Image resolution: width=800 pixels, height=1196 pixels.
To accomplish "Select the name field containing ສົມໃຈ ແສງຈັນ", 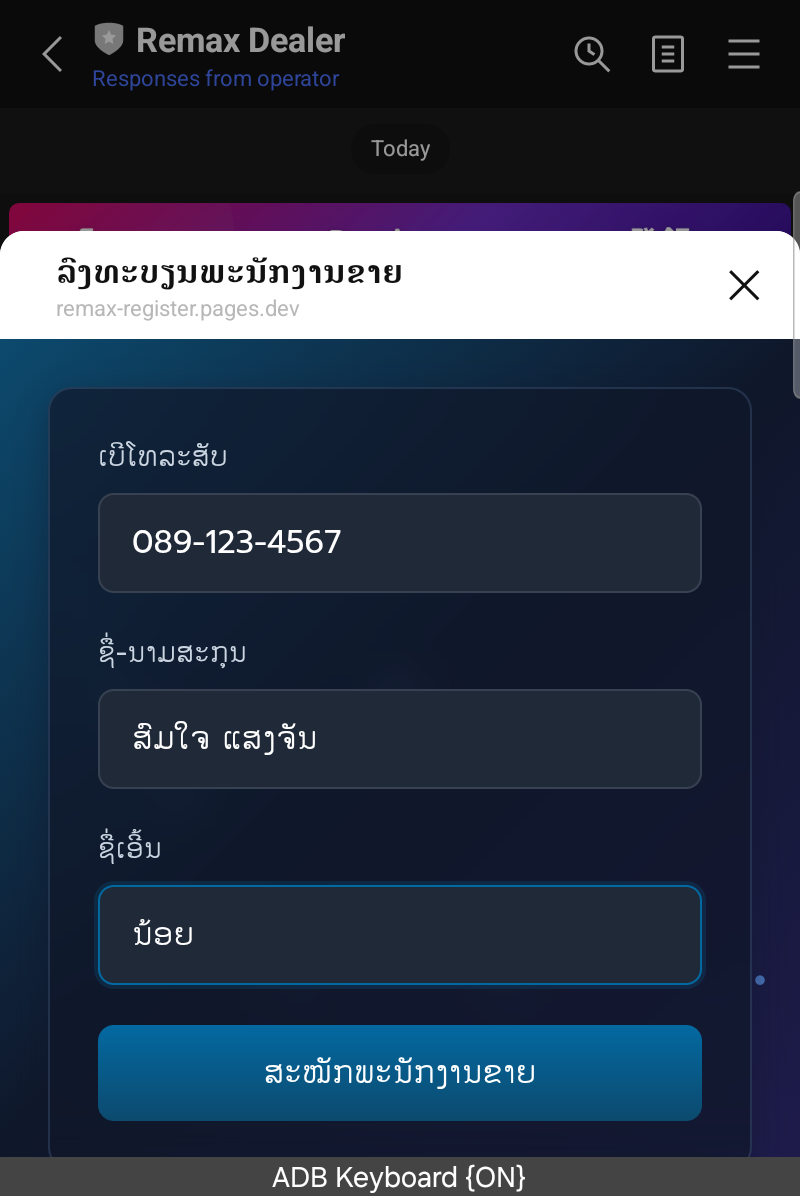I will 400,739.
